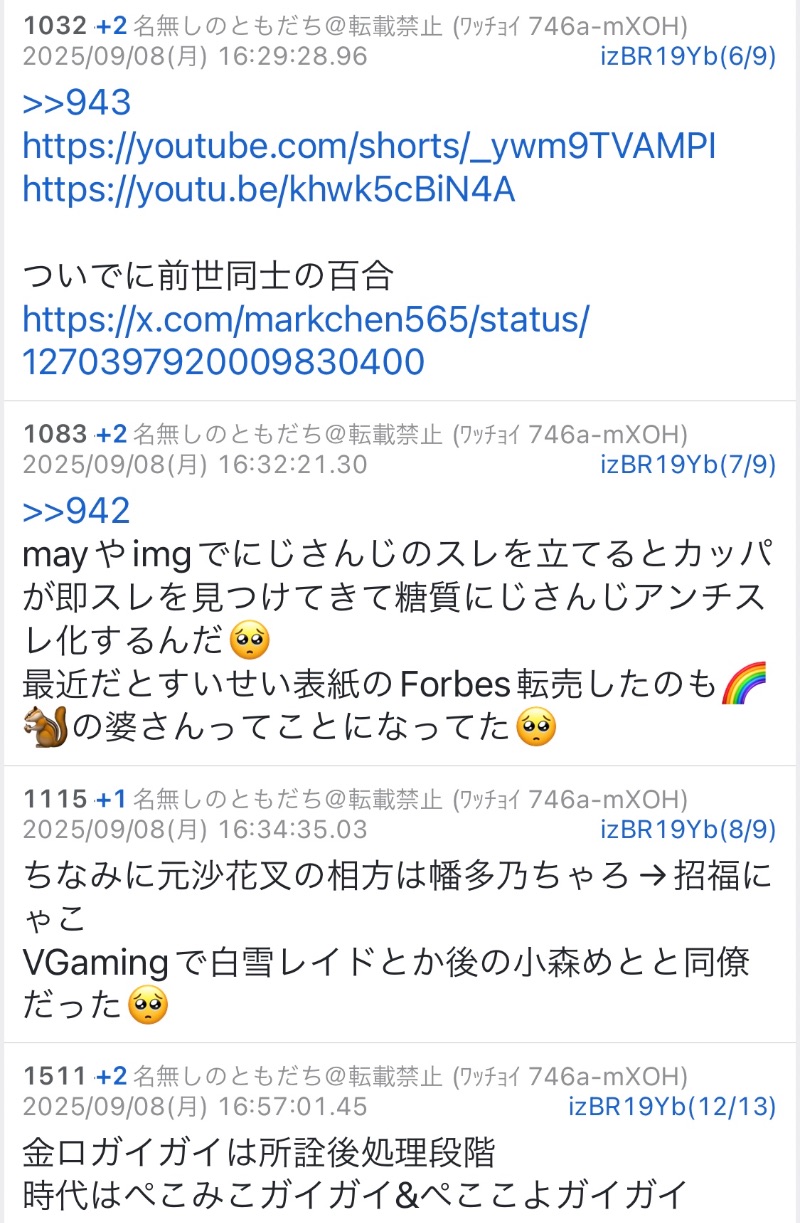
Task: Open the >>943 reply anchor link
Action: pos(77,103)
